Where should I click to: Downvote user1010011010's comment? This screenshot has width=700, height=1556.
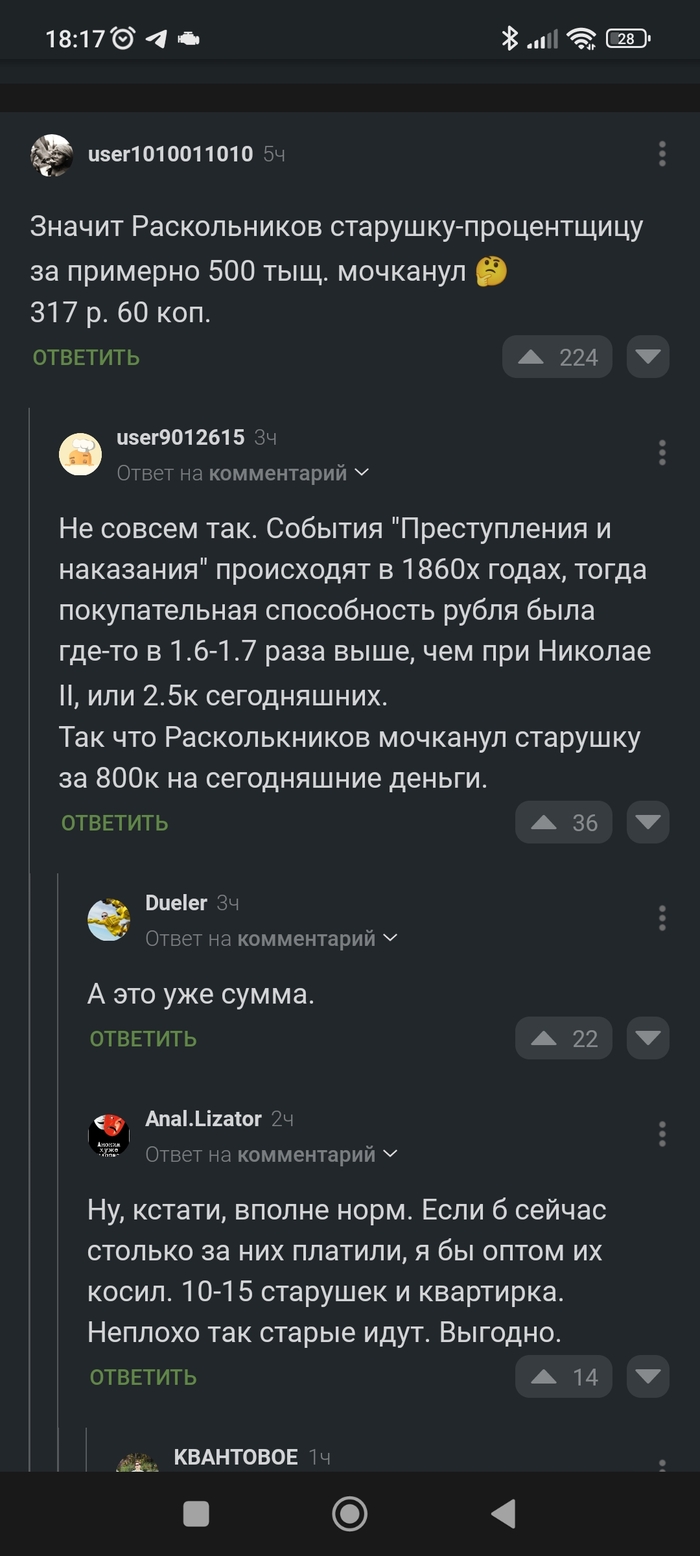(648, 357)
